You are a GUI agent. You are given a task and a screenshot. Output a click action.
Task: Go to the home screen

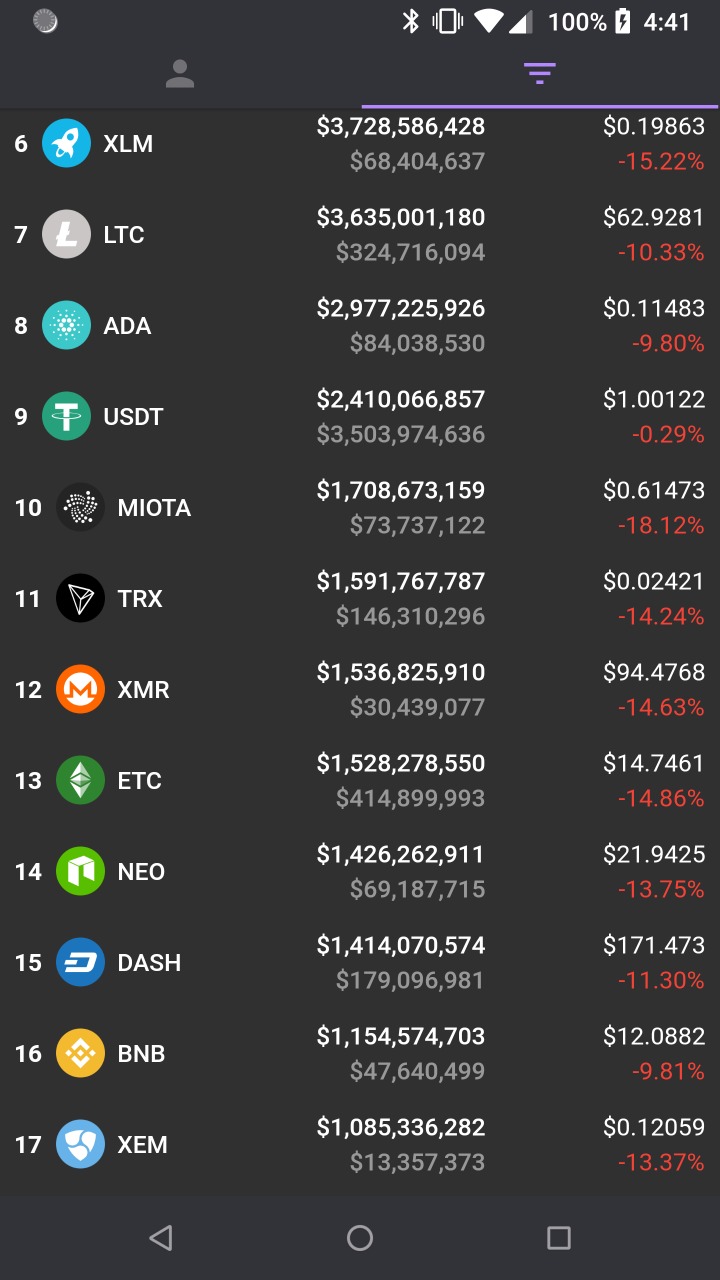(x=360, y=1238)
